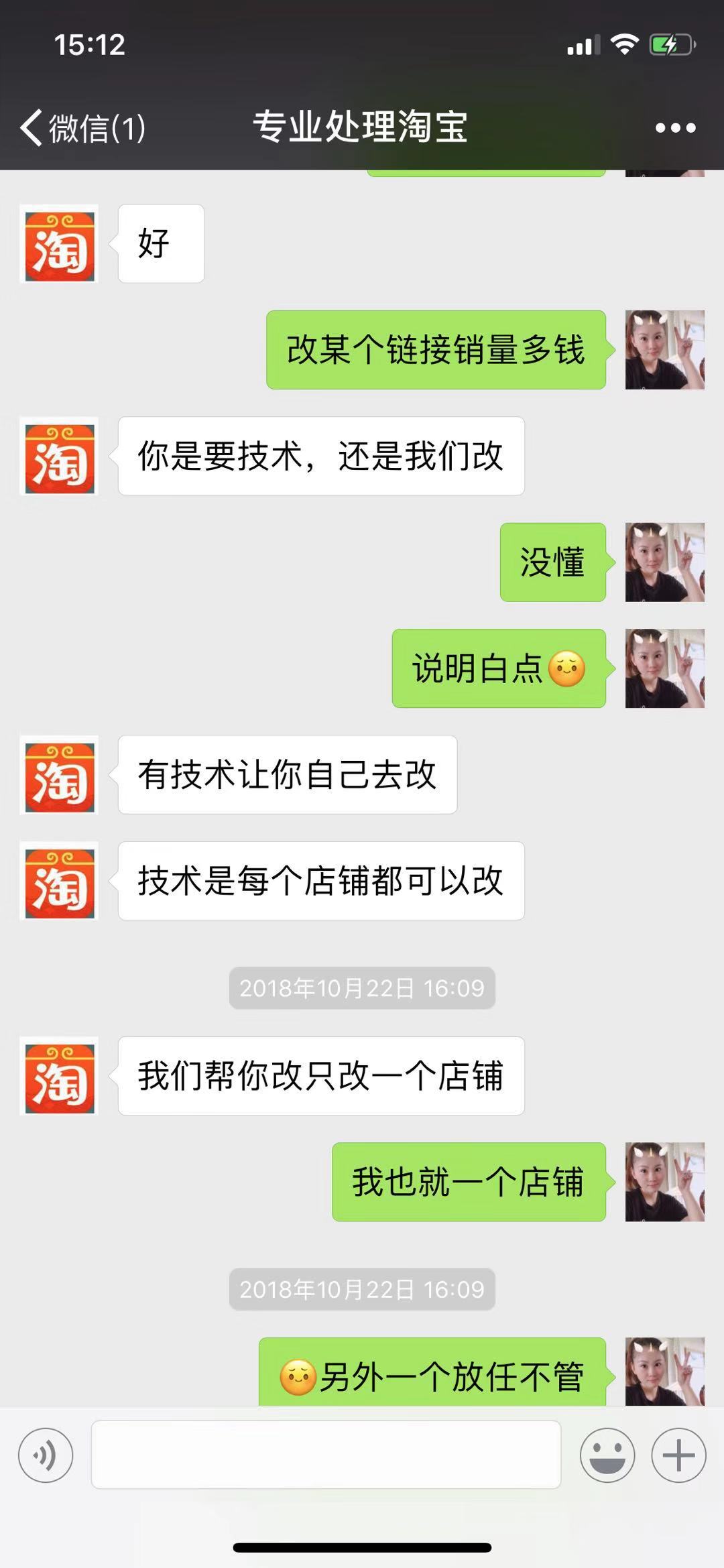Open the three-dot chat info menu
Image resolution: width=724 pixels, height=1568 pixels.
(675, 127)
